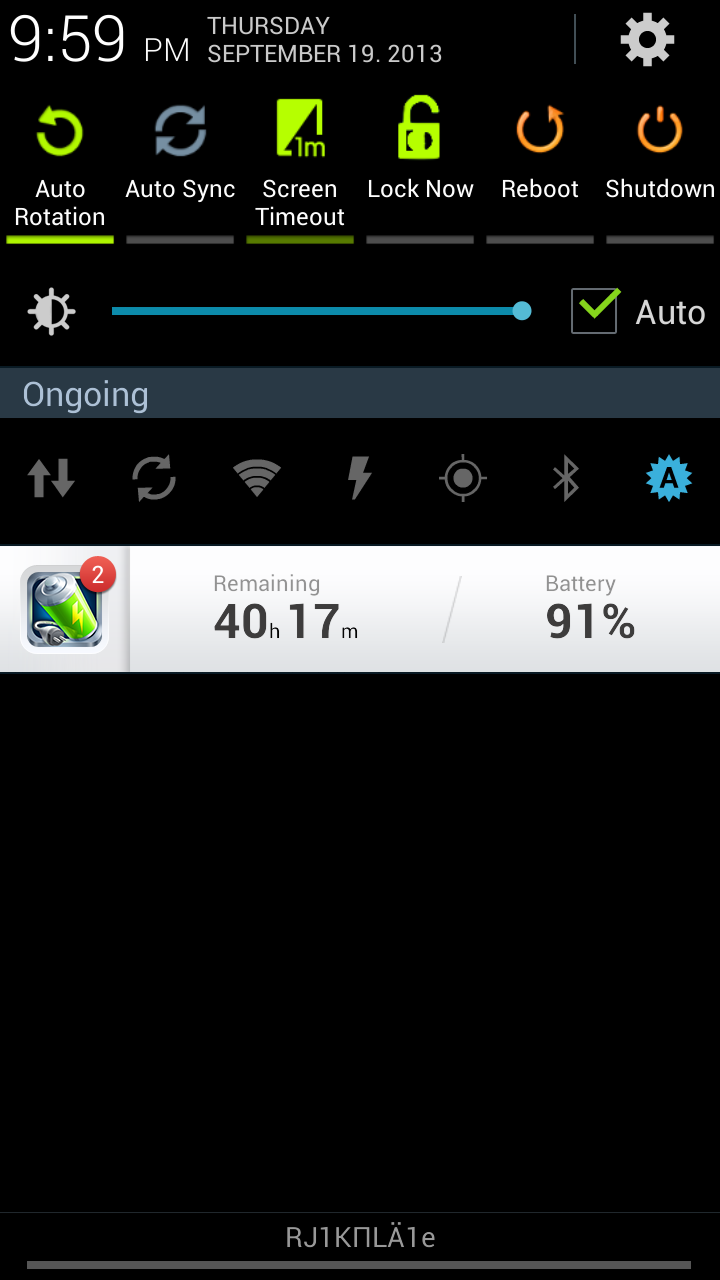Toggle Bluetooth icon
720x1280 pixels.
(566, 479)
